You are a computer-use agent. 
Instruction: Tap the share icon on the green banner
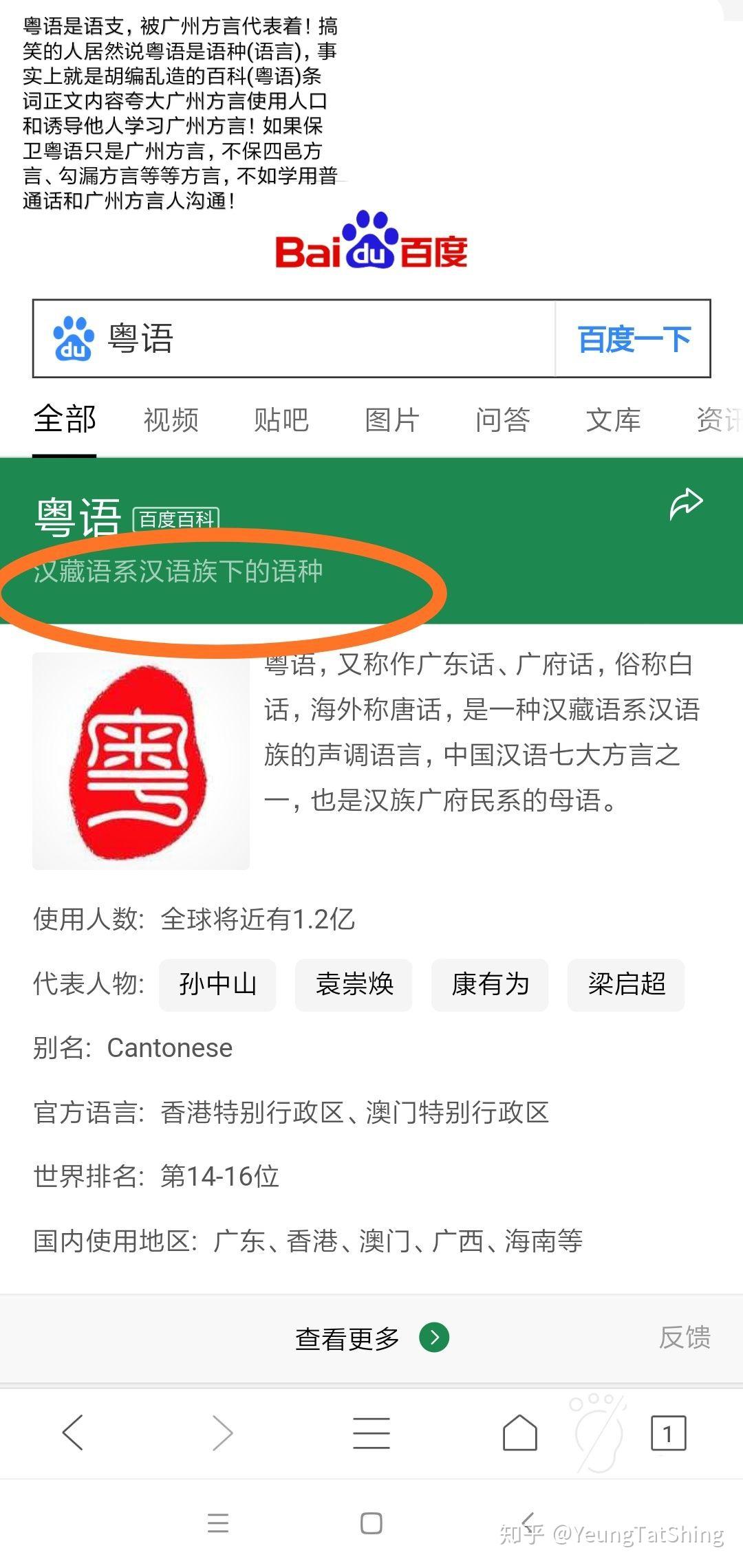coord(687,503)
